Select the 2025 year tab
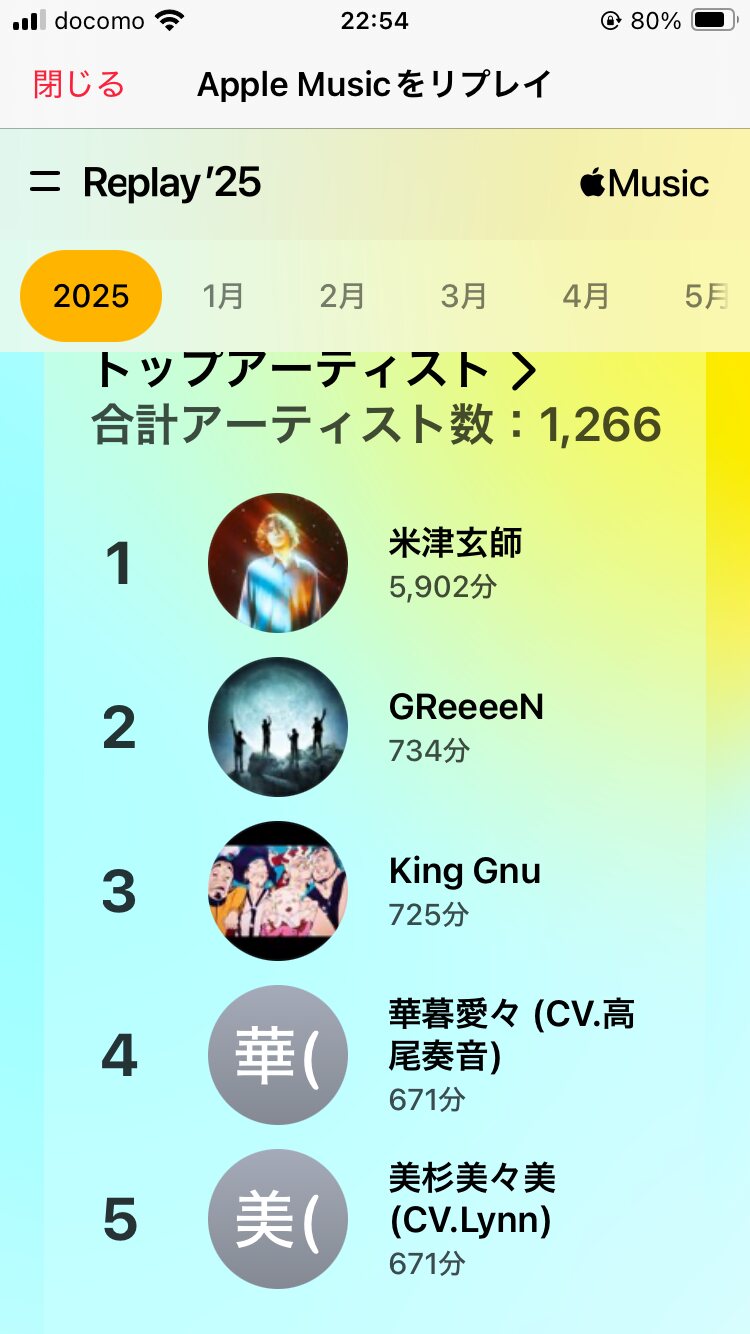 (x=91, y=296)
